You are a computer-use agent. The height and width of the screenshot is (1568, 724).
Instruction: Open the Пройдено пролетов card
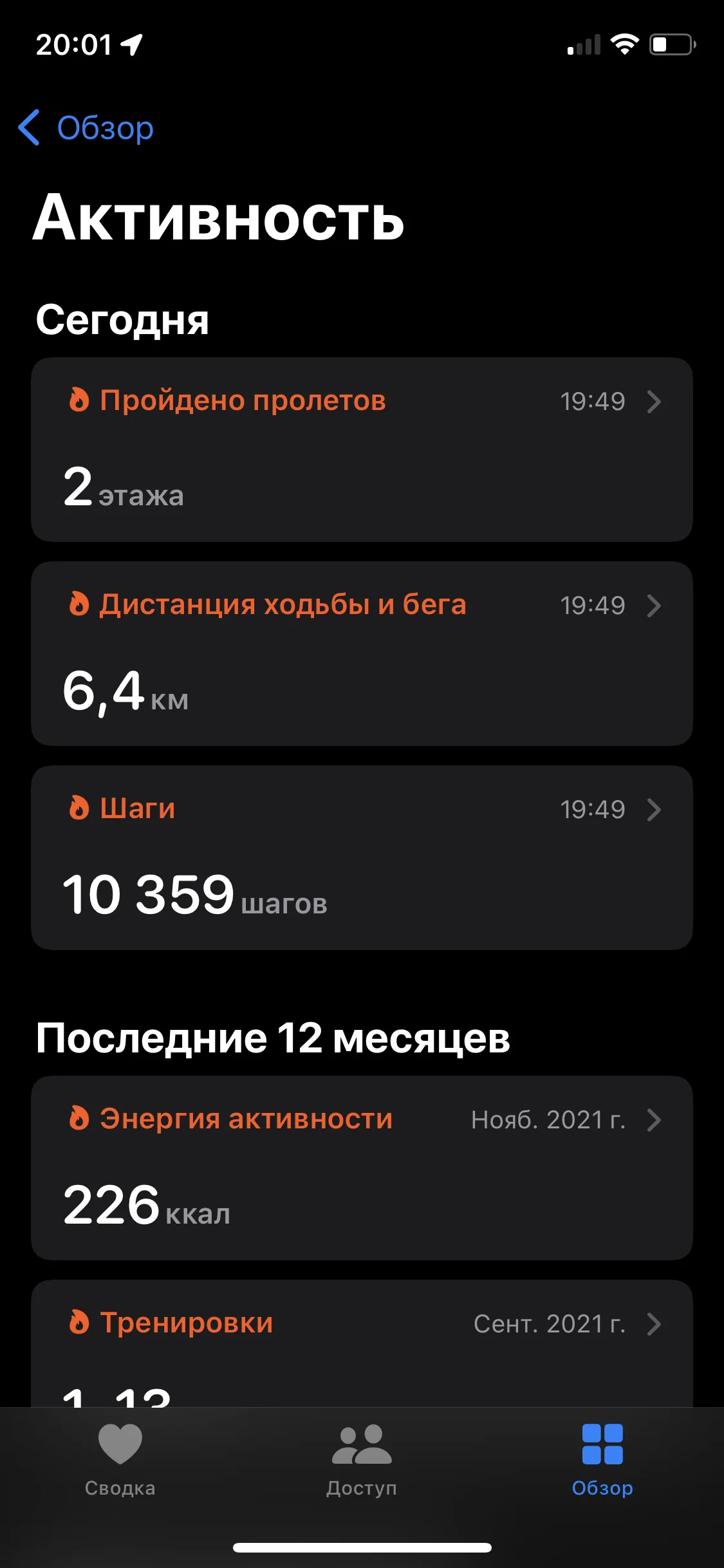[362, 449]
